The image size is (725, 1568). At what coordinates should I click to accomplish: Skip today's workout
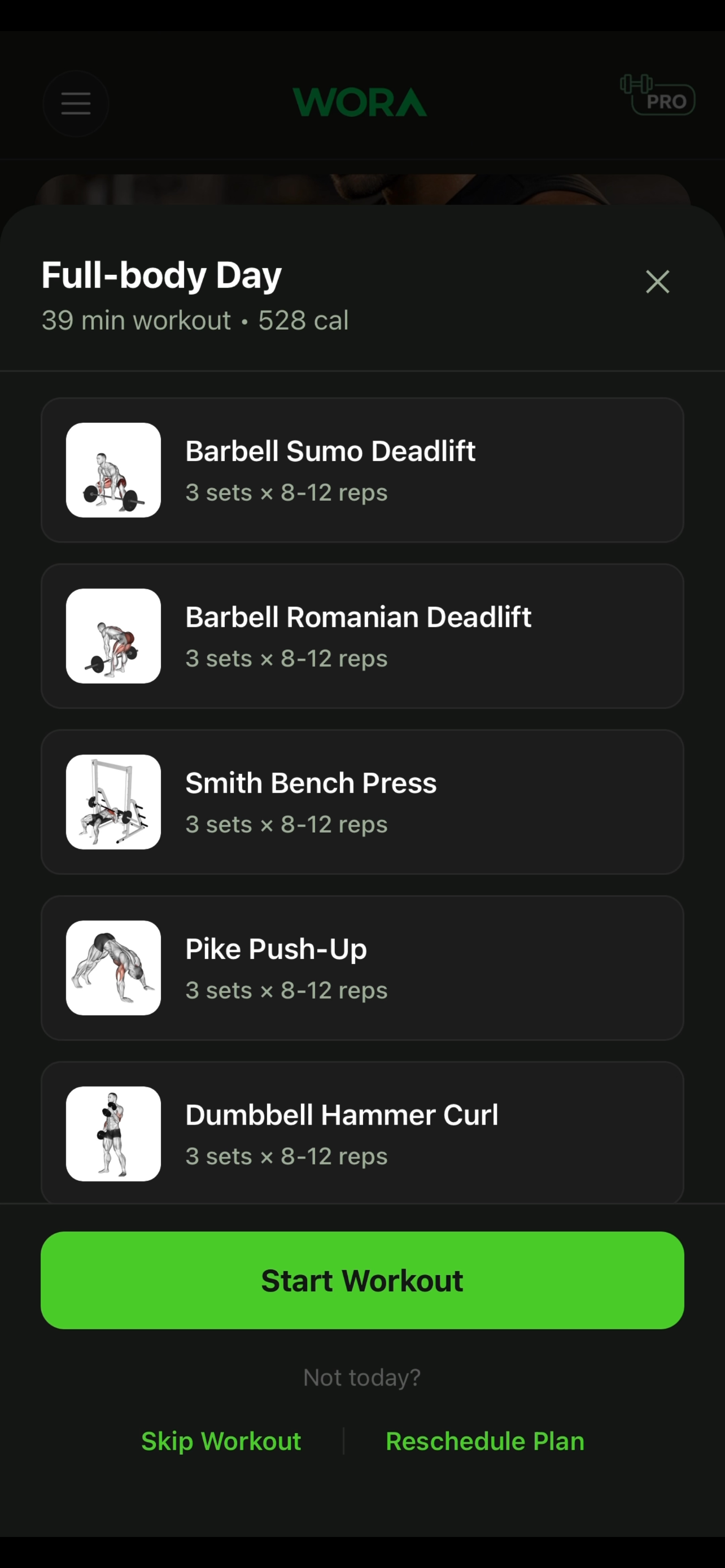coord(221,1441)
